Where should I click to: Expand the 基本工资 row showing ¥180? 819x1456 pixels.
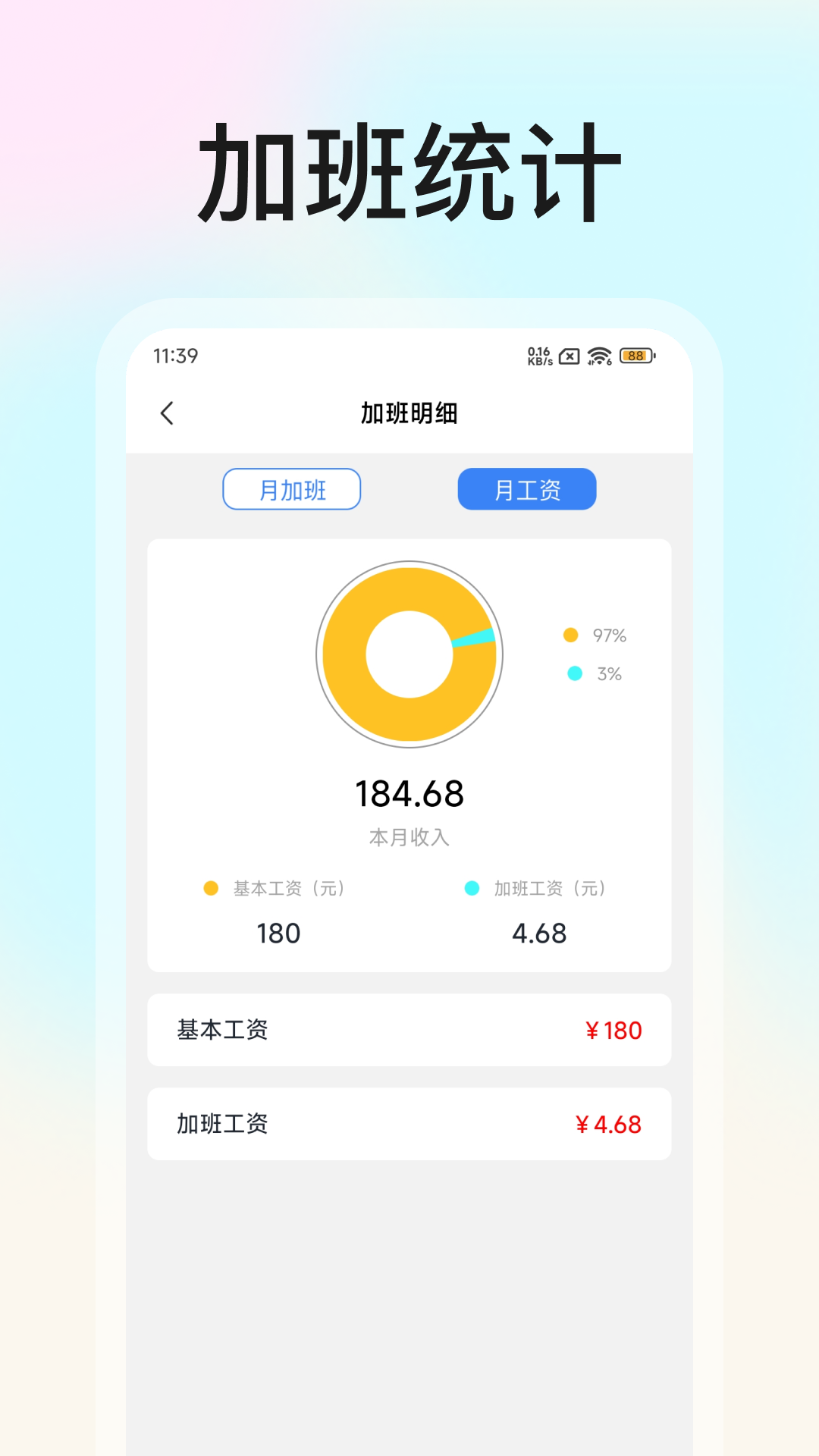coord(409,1029)
